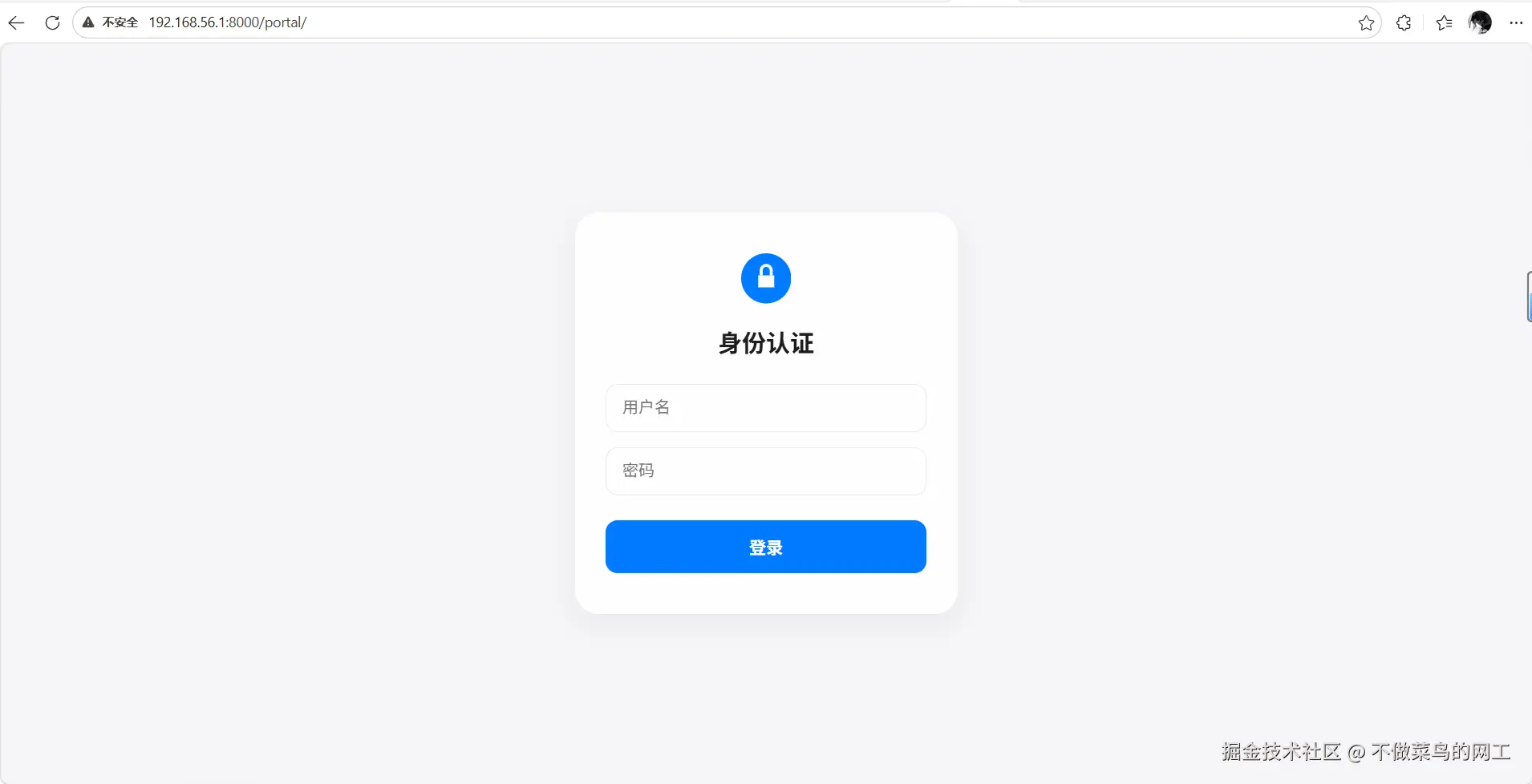Image resolution: width=1532 pixels, height=784 pixels.
Task: Open the browser three-dot menu
Action: coord(1515,23)
